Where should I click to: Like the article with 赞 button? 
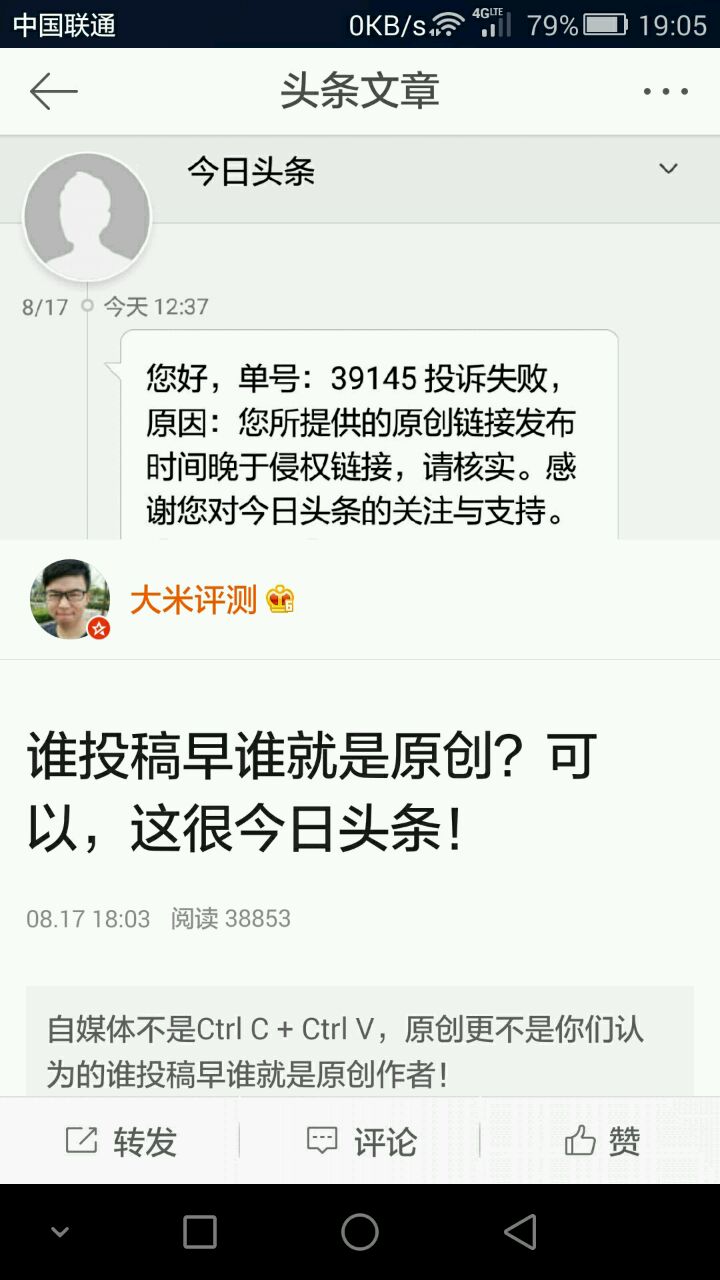coord(601,1141)
